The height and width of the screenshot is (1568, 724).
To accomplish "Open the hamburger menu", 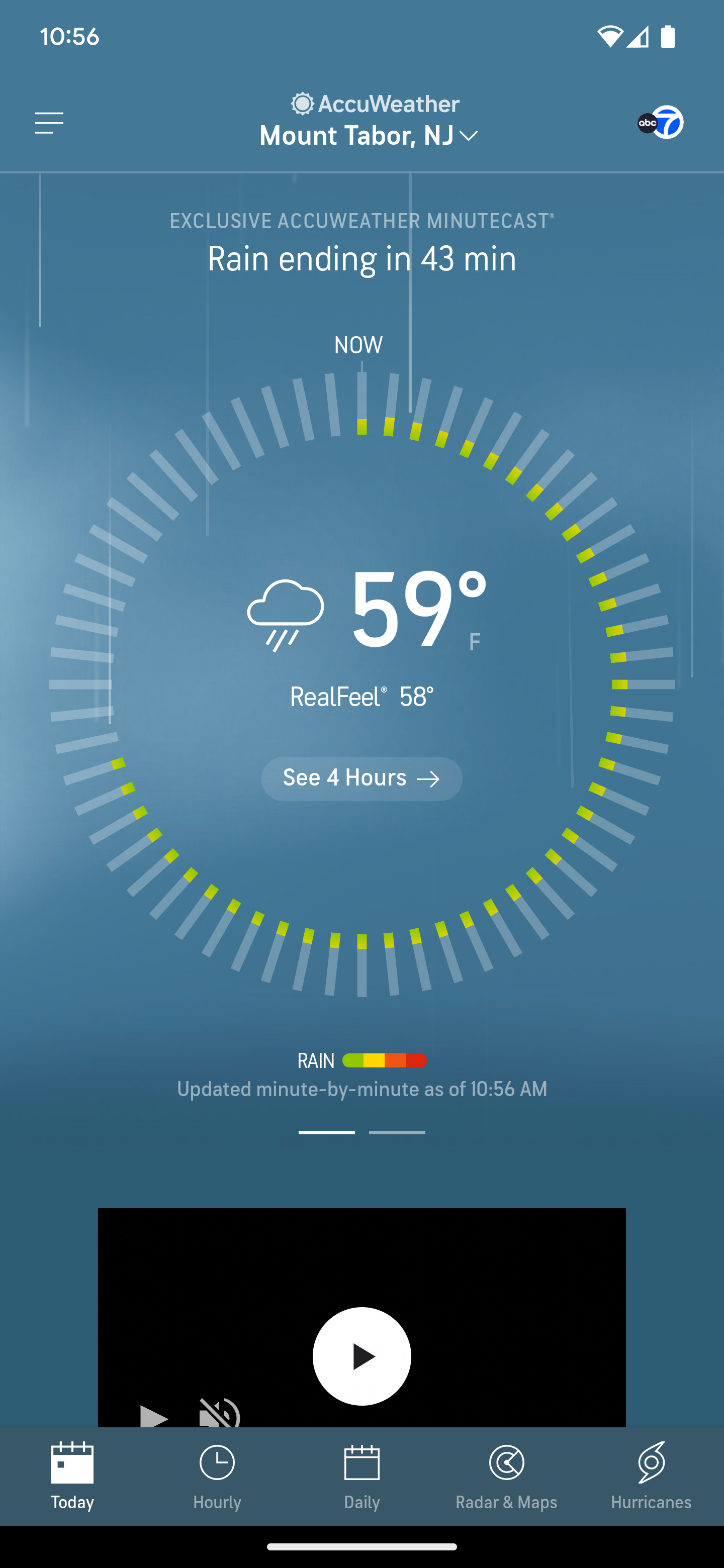I will click(x=49, y=123).
